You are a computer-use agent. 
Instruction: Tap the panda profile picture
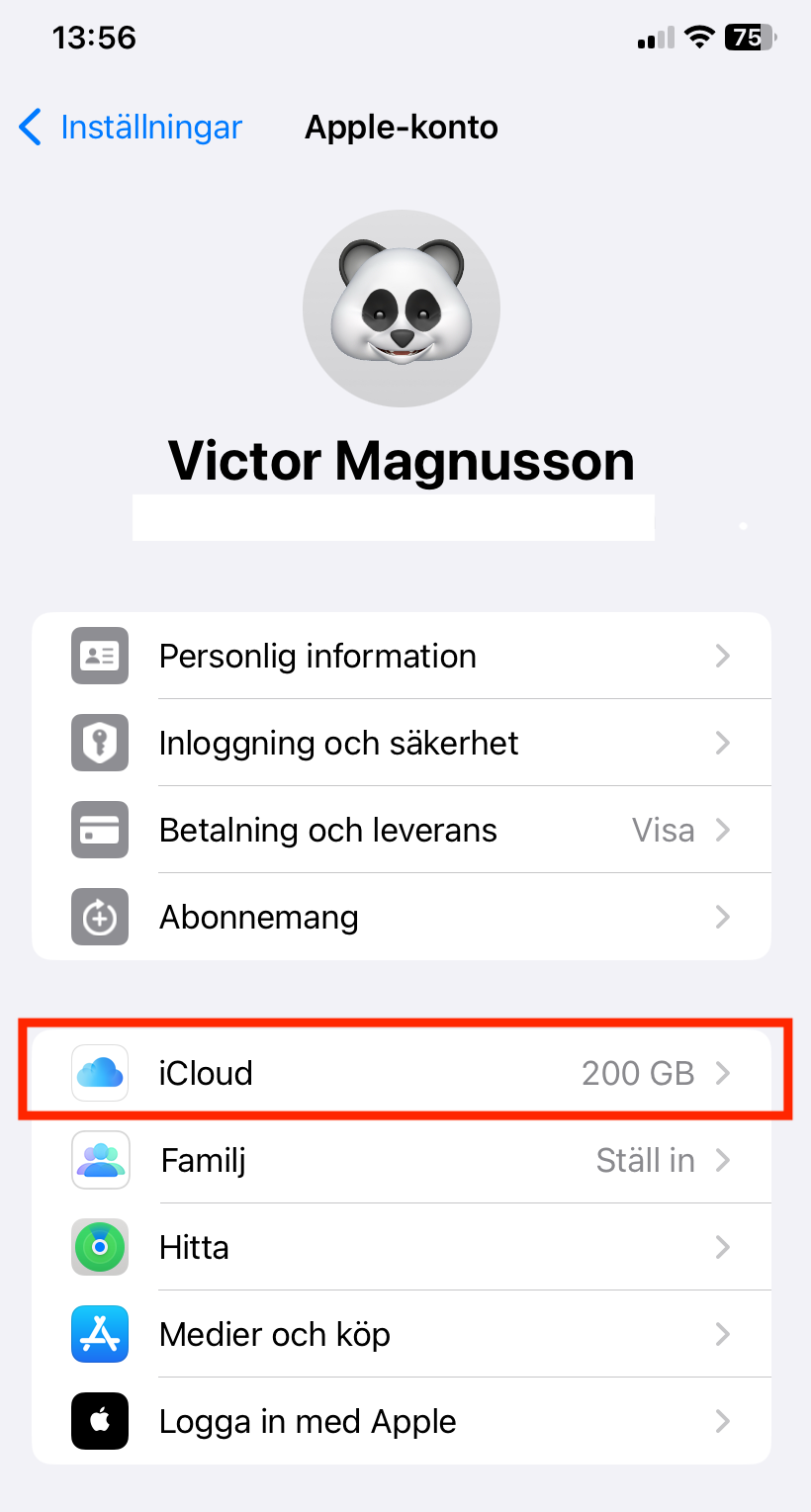pos(402,309)
